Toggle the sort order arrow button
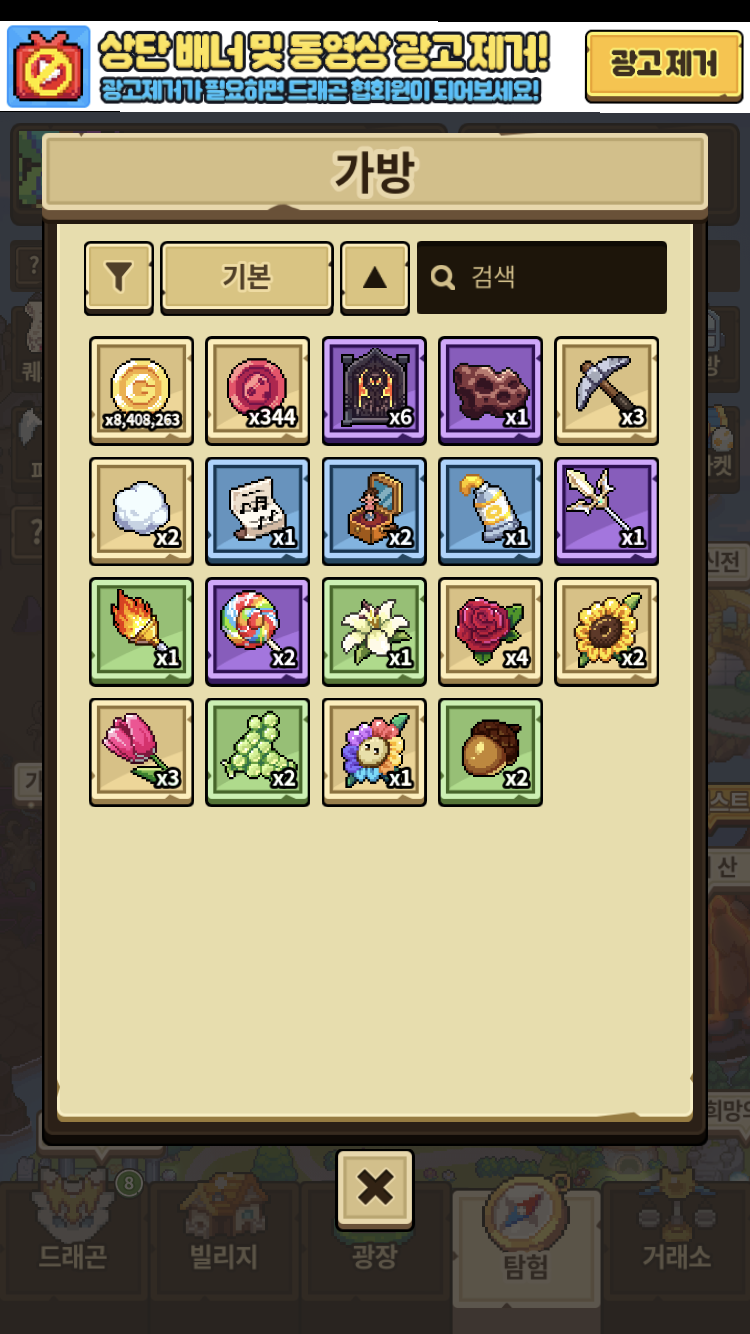This screenshot has height=1334, width=750. [x=375, y=277]
